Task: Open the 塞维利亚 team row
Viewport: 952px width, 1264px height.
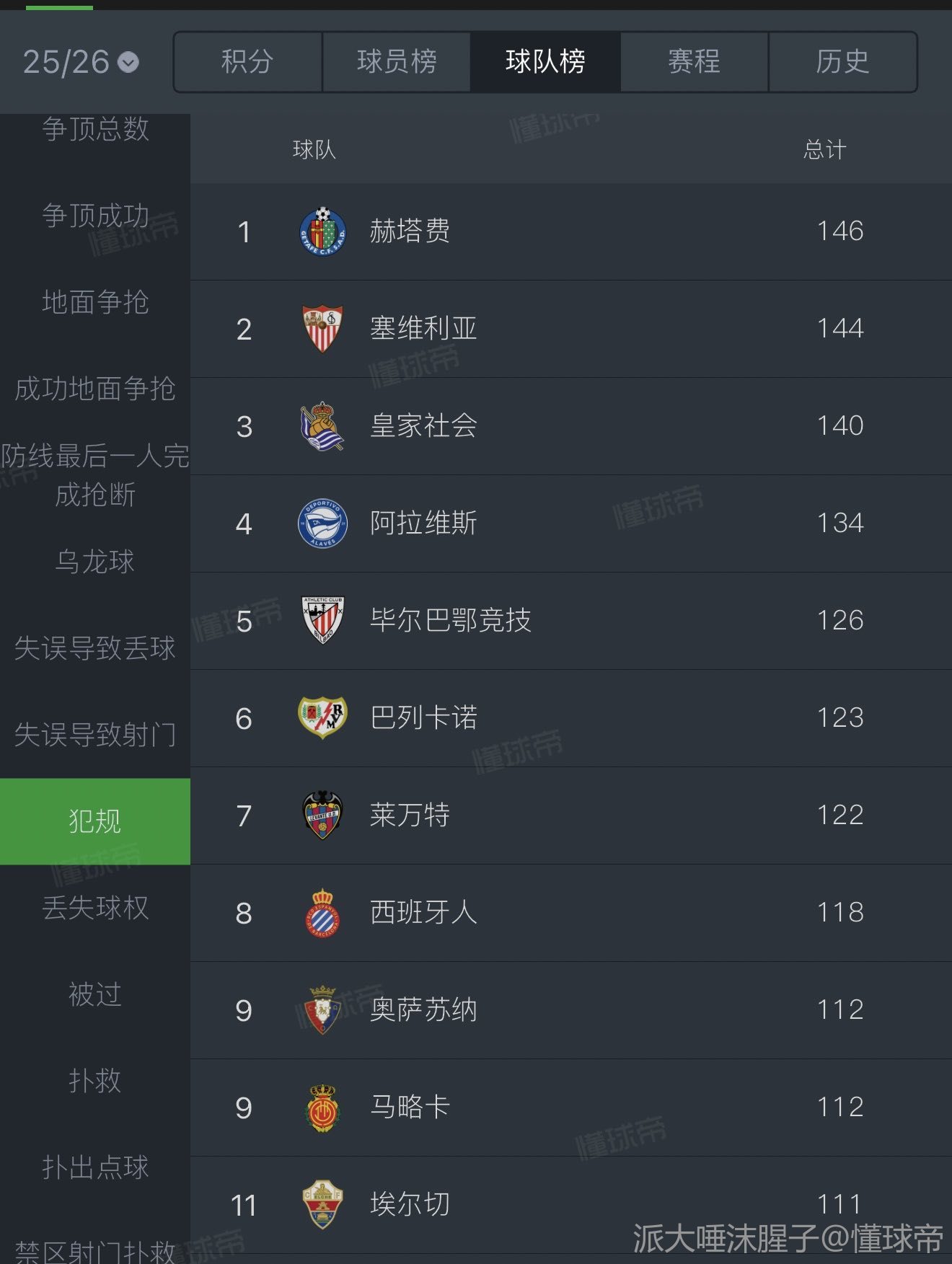Action: pyautogui.click(x=570, y=329)
